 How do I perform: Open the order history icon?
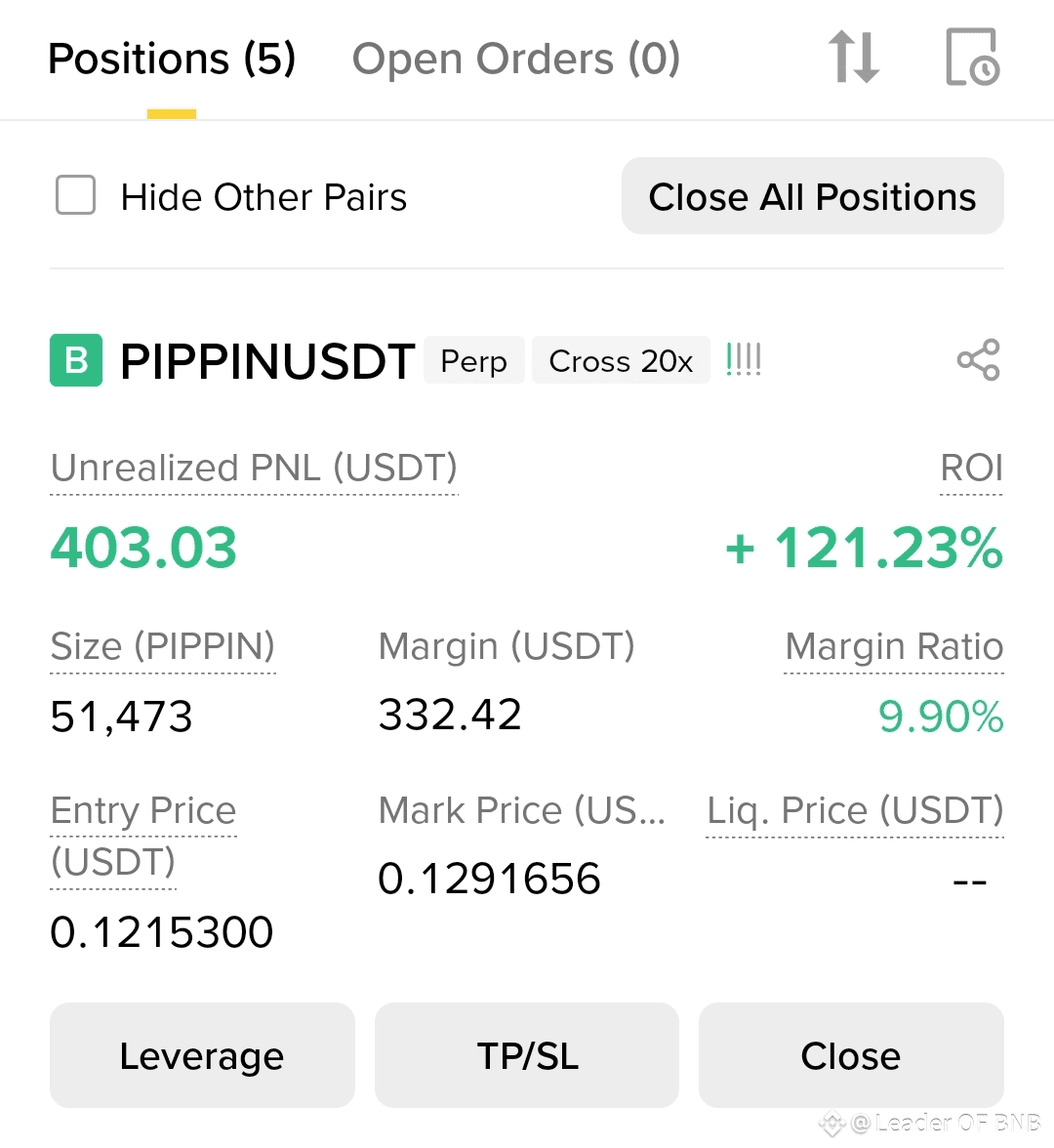972,57
